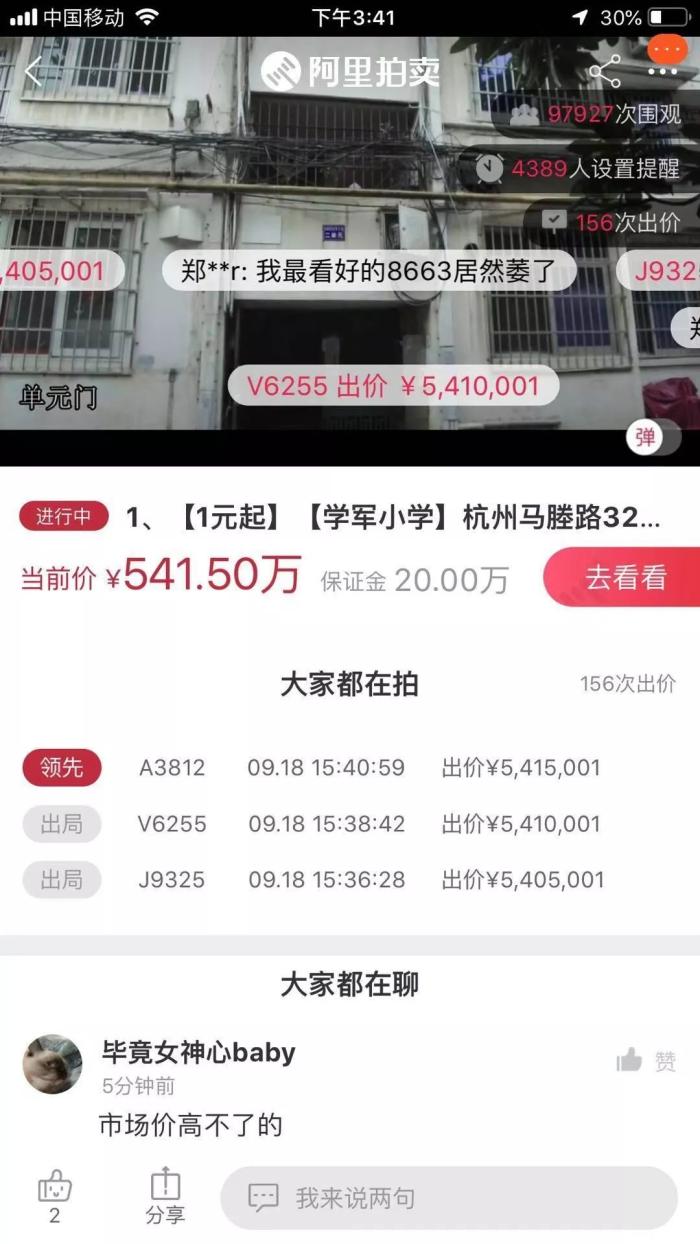Open the 156次出价 bid history count

click(x=627, y=684)
